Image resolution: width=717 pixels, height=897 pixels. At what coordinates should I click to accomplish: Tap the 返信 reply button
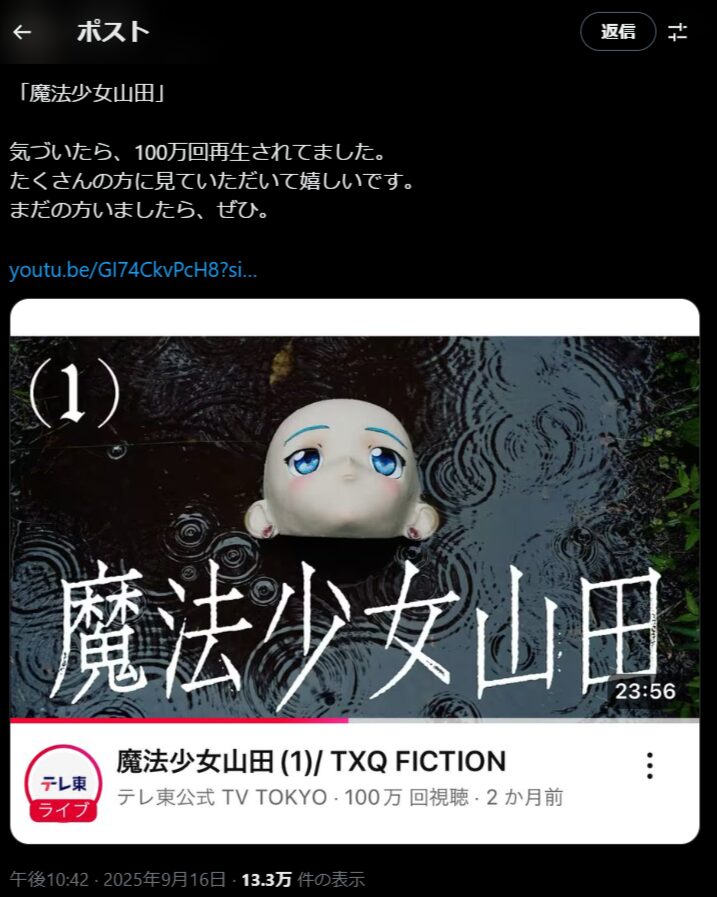point(618,32)
